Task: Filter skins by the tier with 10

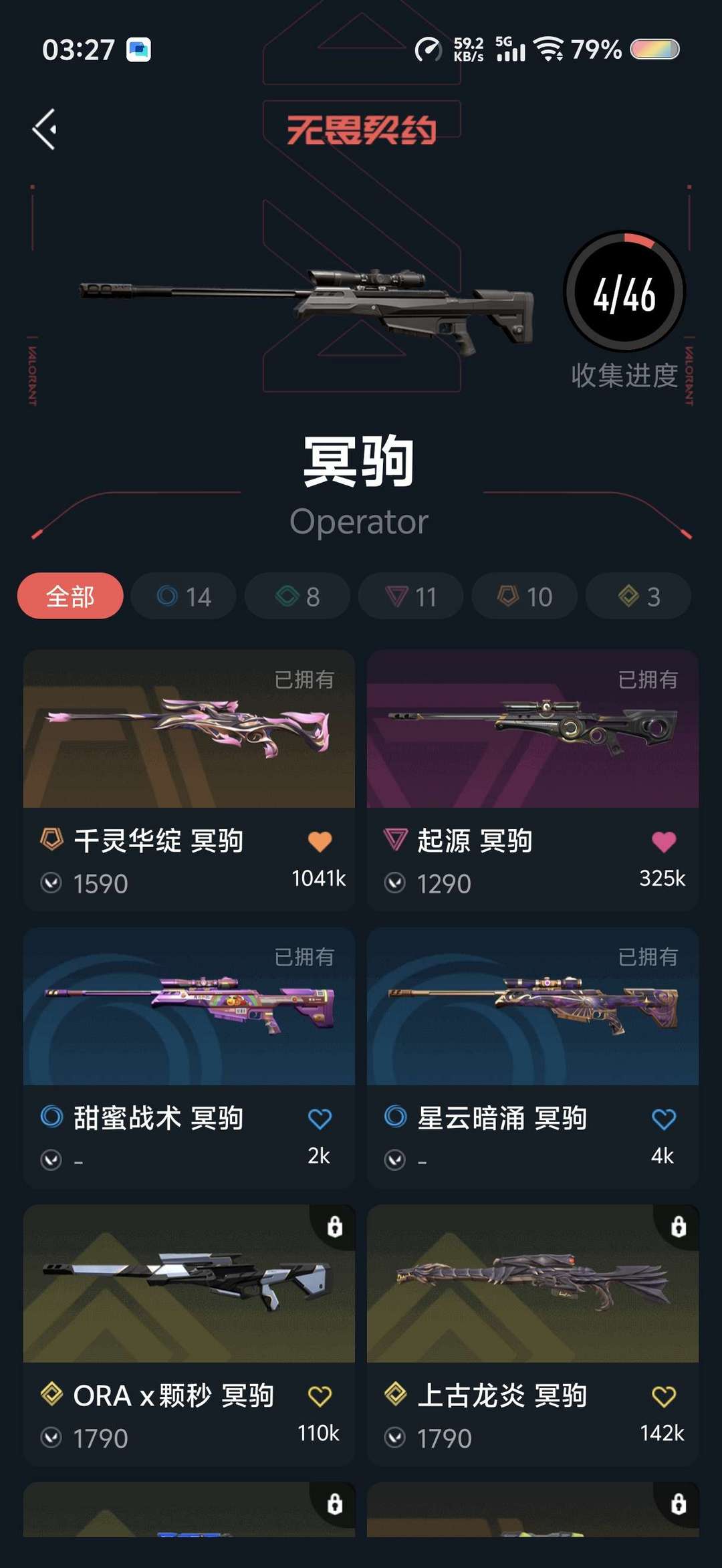Action: (x=525, y=596)
